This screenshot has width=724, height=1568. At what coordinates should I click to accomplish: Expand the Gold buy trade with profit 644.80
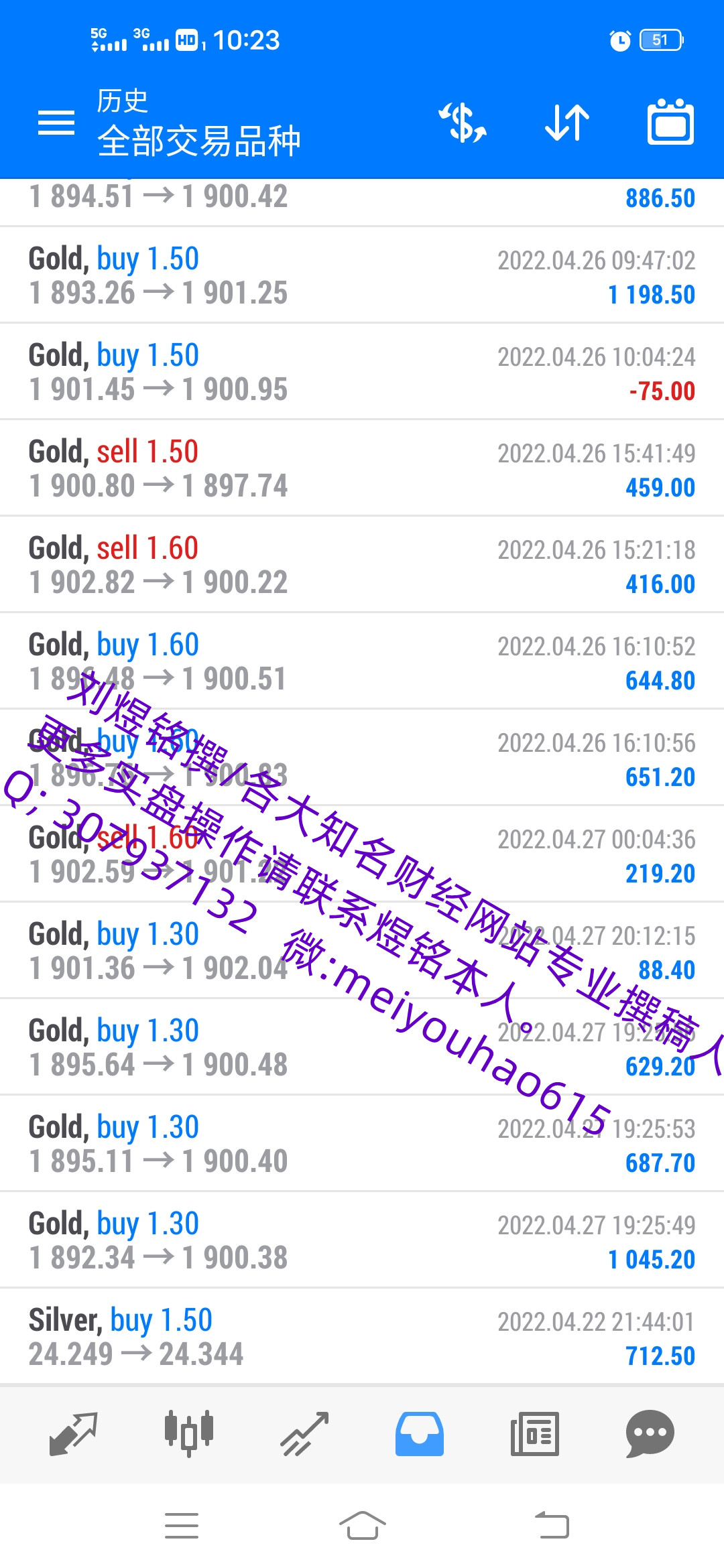[x=362, y=662]
